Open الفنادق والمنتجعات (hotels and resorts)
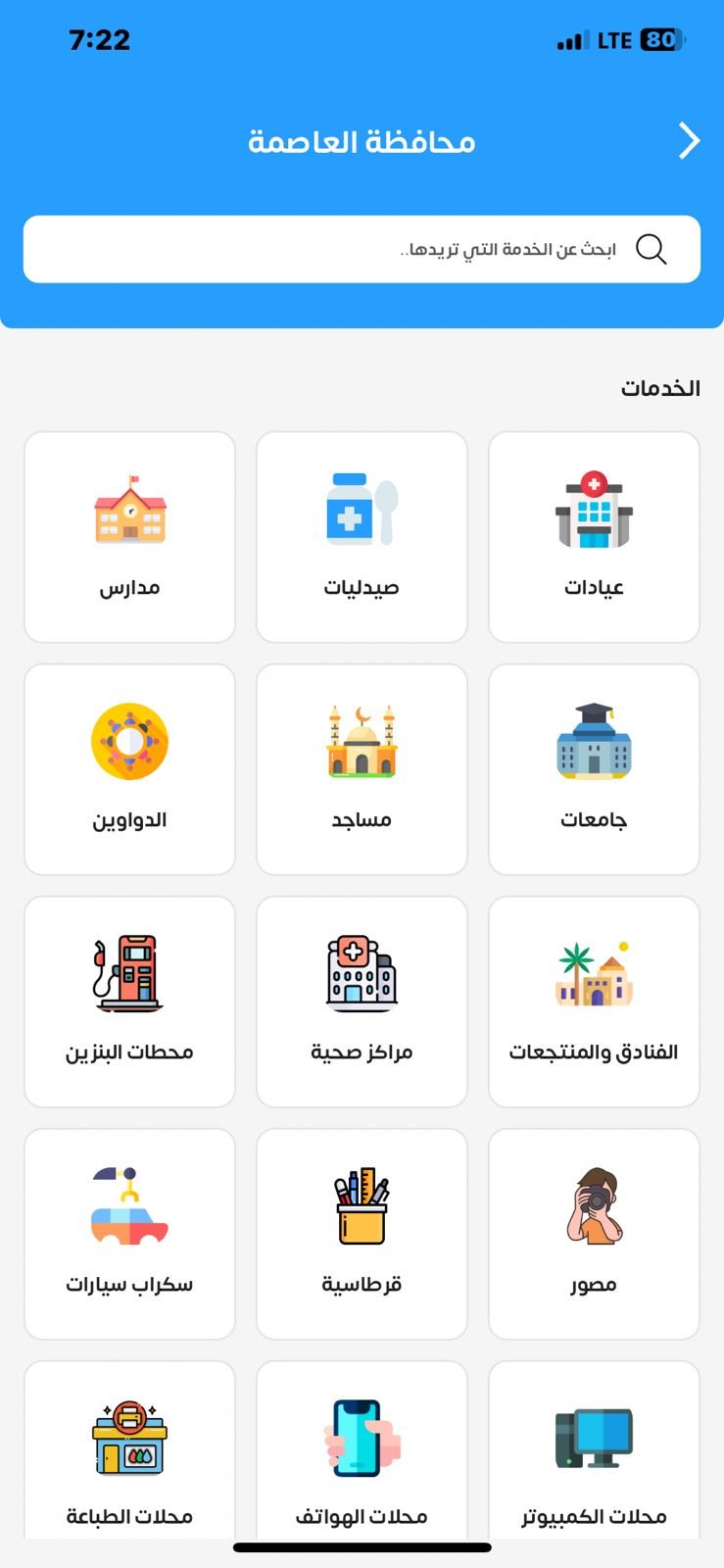The image size is (724, 1568). tap(594, 1002)
